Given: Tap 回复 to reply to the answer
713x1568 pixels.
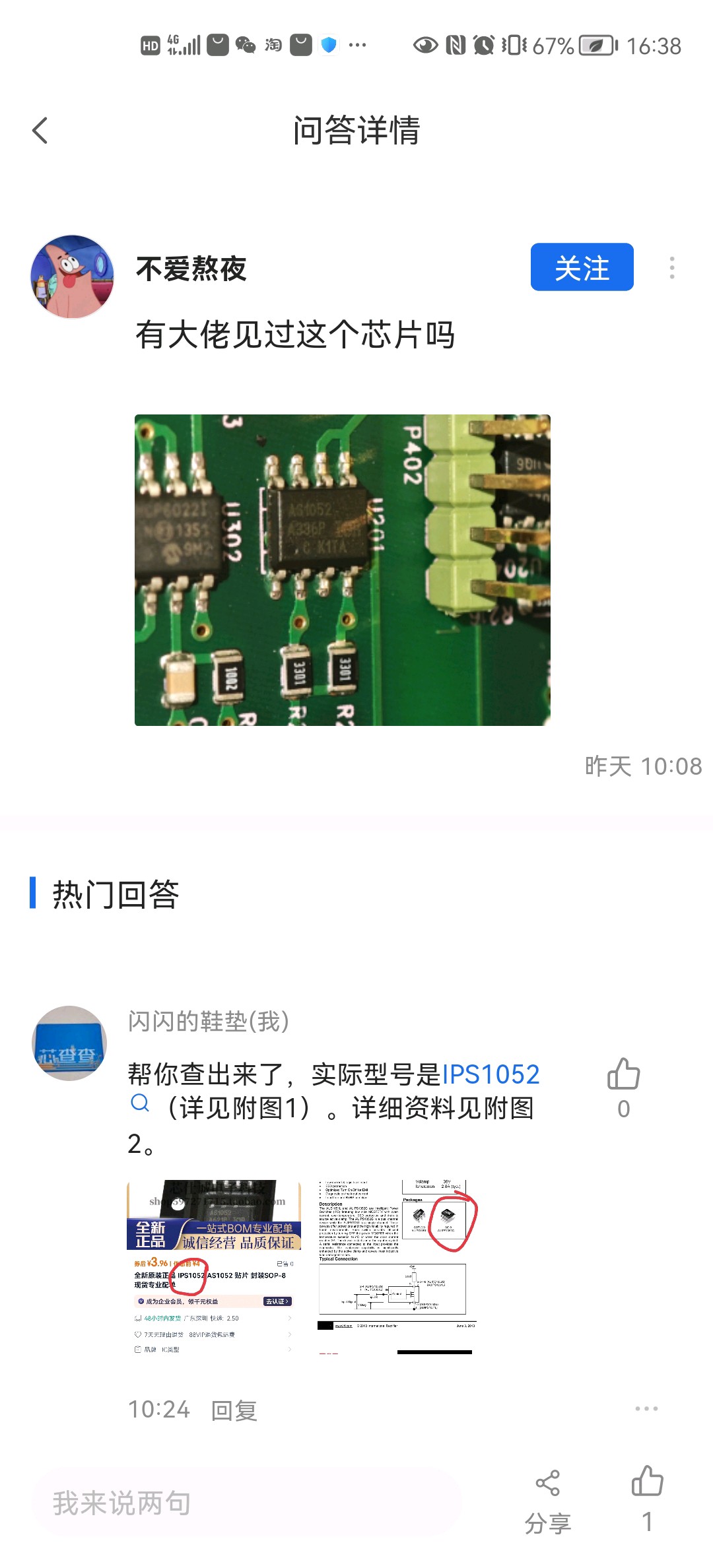Looking at the screenshot, I should tap(234, 1410).
